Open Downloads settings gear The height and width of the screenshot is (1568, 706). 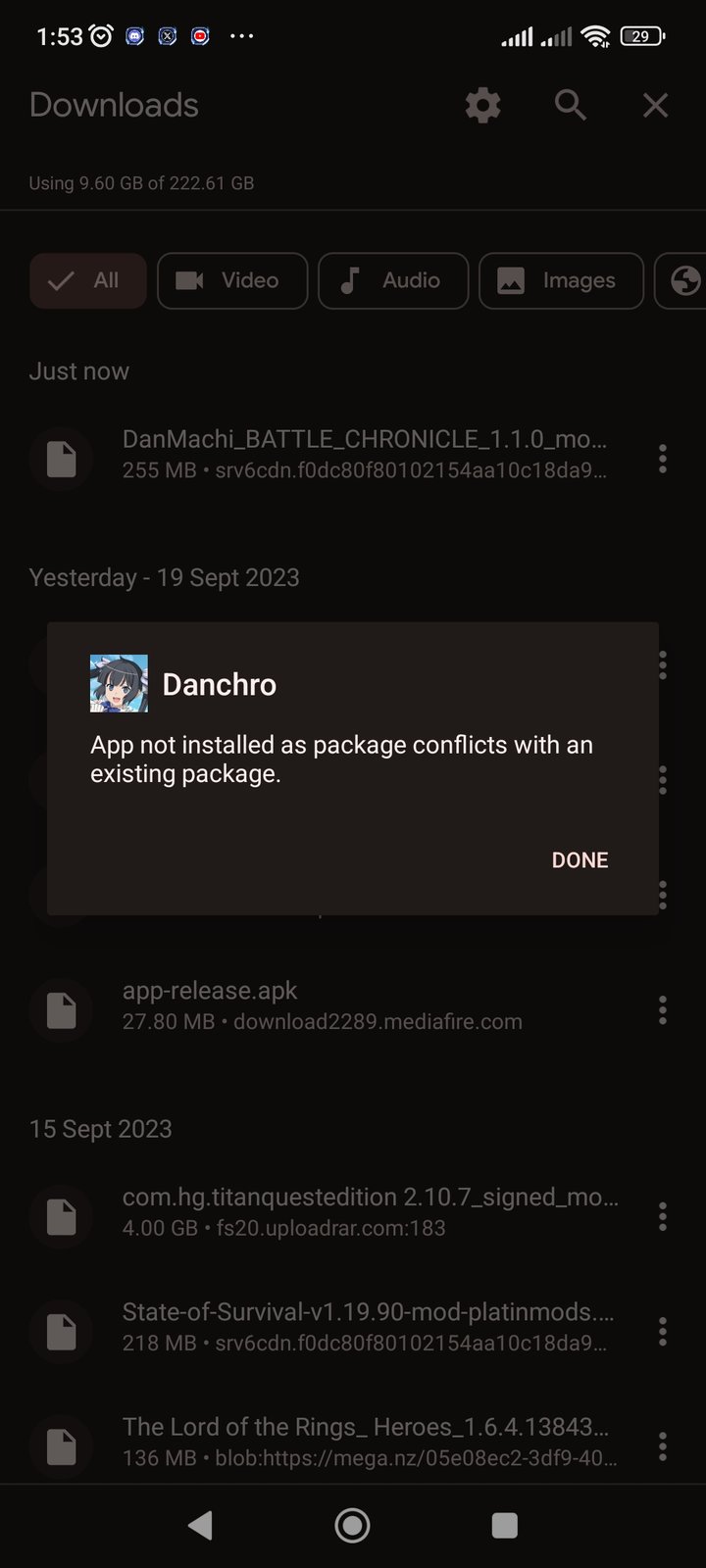pos(482,105)
